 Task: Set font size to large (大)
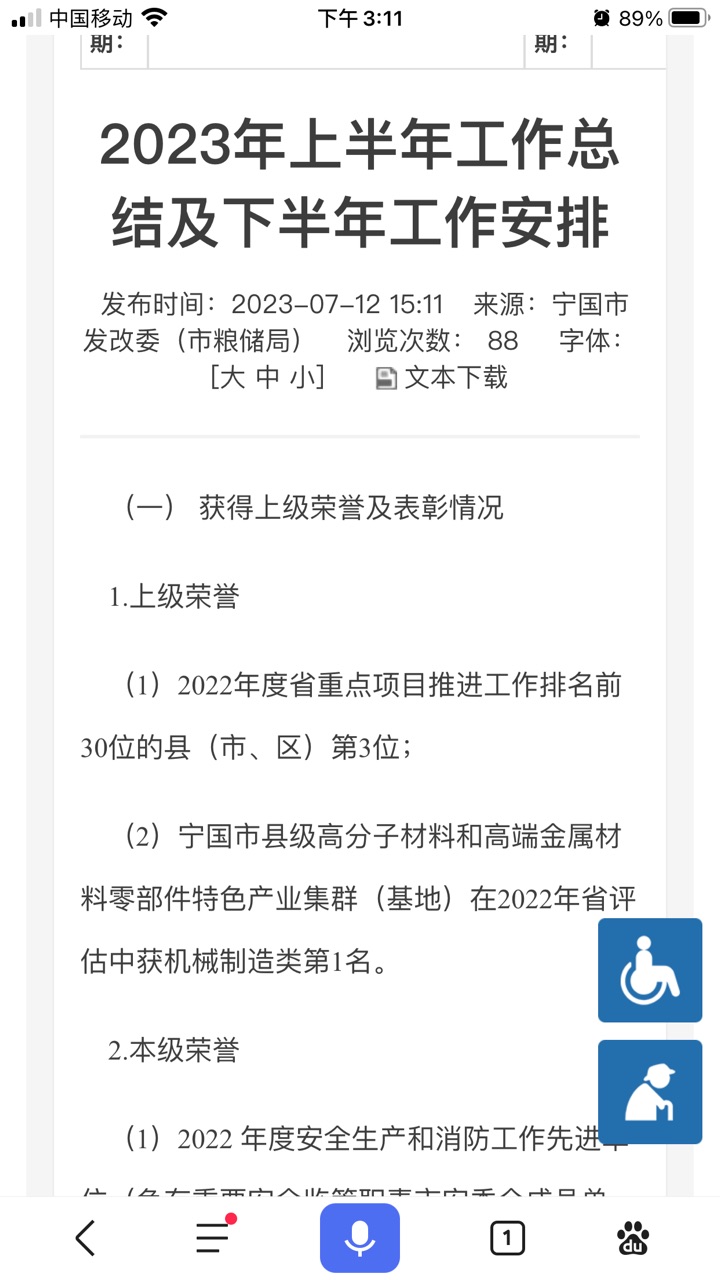click(232, 377)
